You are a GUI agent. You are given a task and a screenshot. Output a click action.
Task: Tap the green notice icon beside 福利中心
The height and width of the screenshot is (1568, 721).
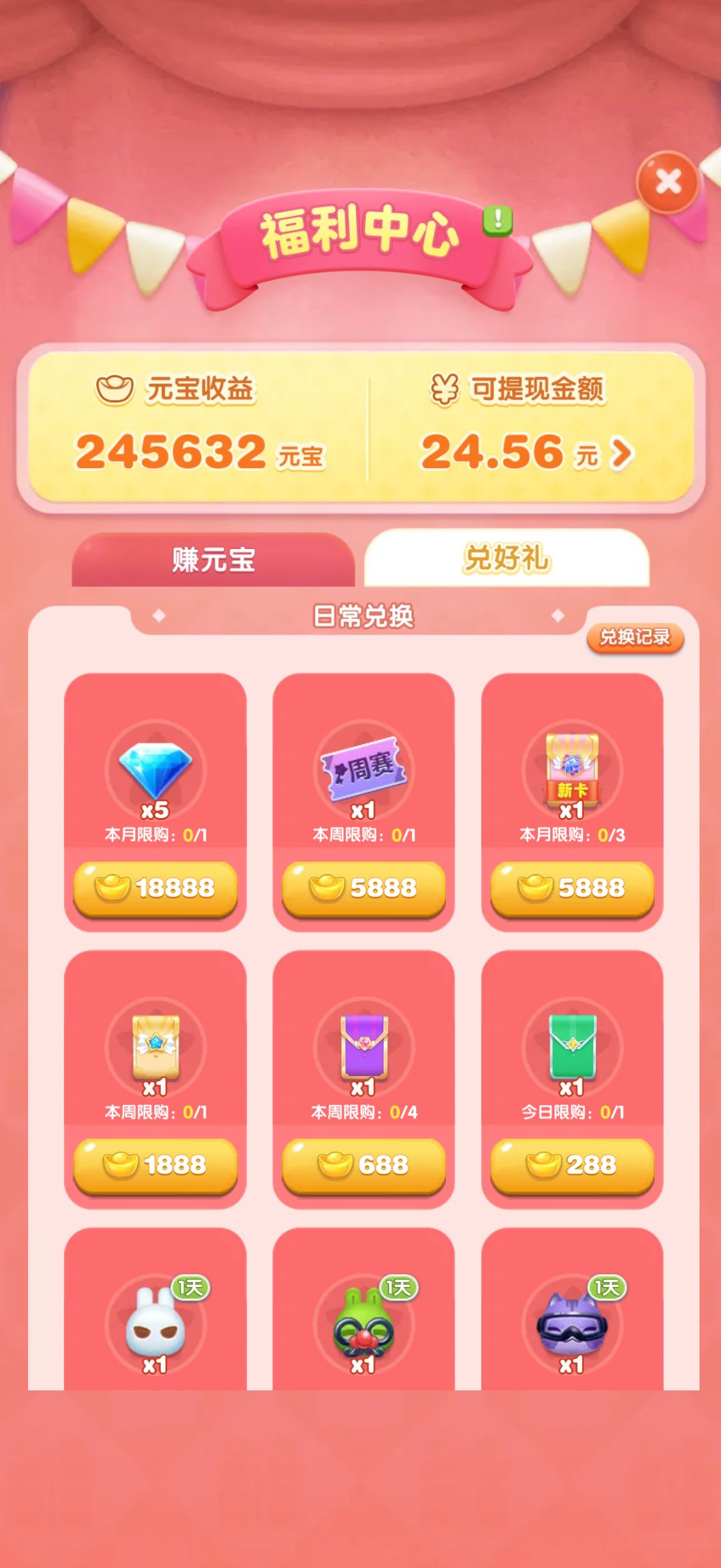497,220
